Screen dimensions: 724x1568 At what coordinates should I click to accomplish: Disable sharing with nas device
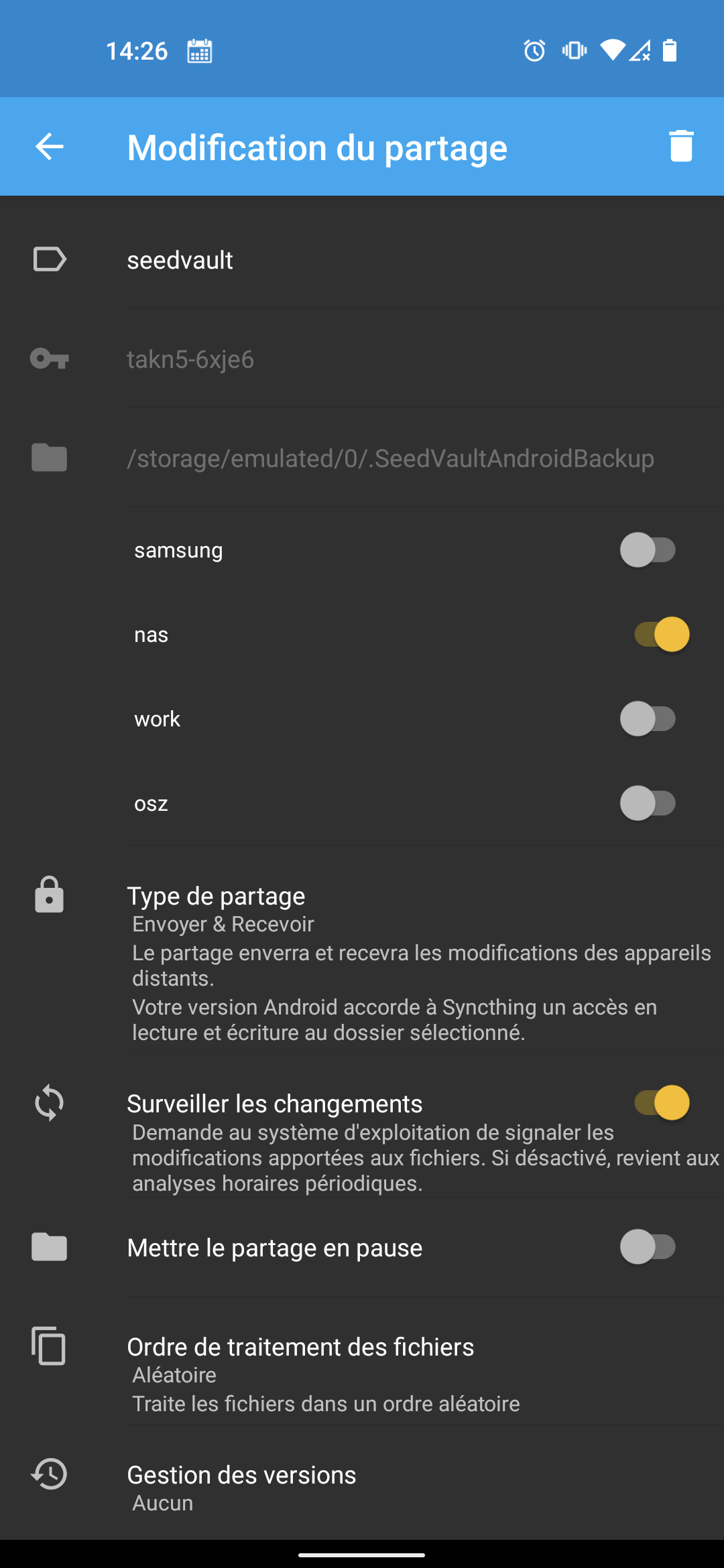pyautogui.click(x=661, y=635)
